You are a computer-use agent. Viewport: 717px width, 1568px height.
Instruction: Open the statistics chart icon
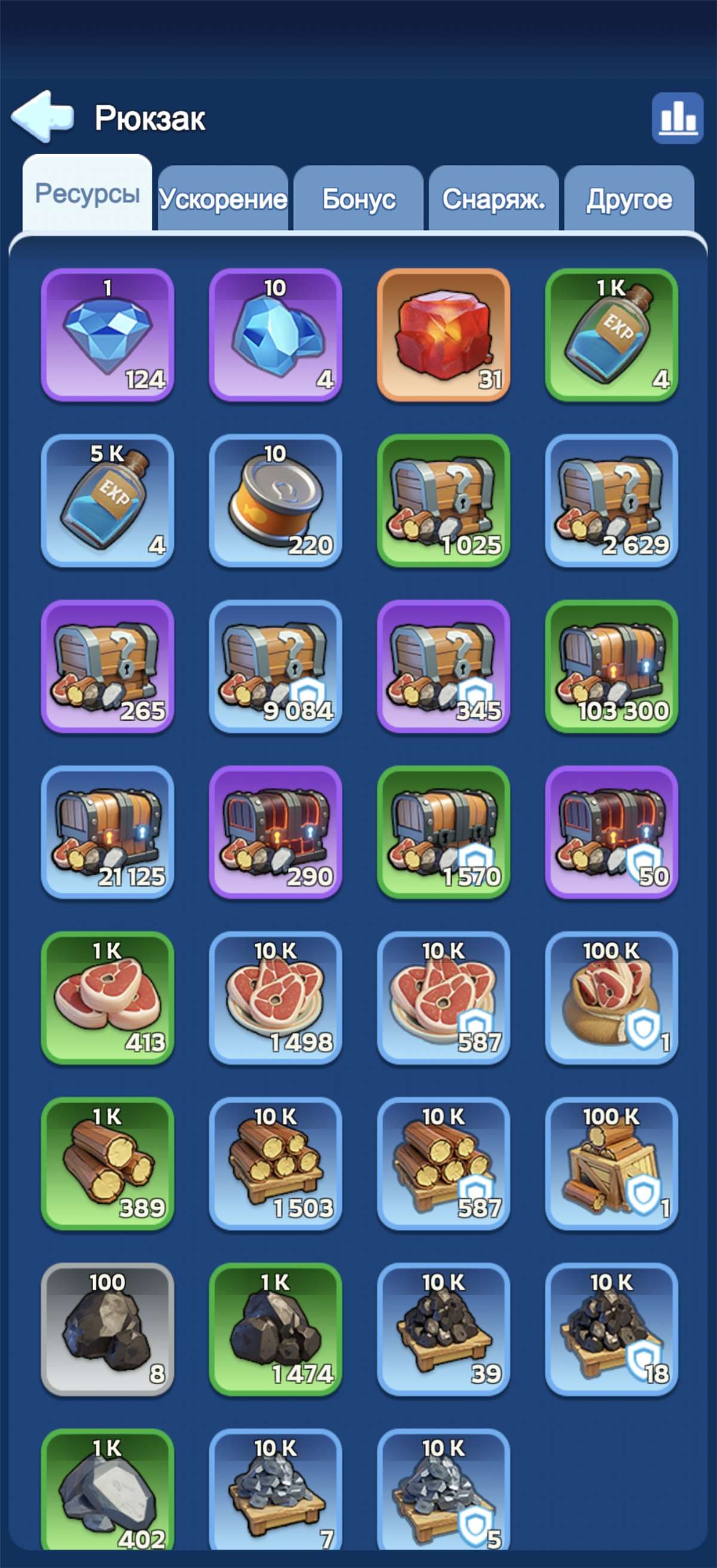(x=678, y=118)
